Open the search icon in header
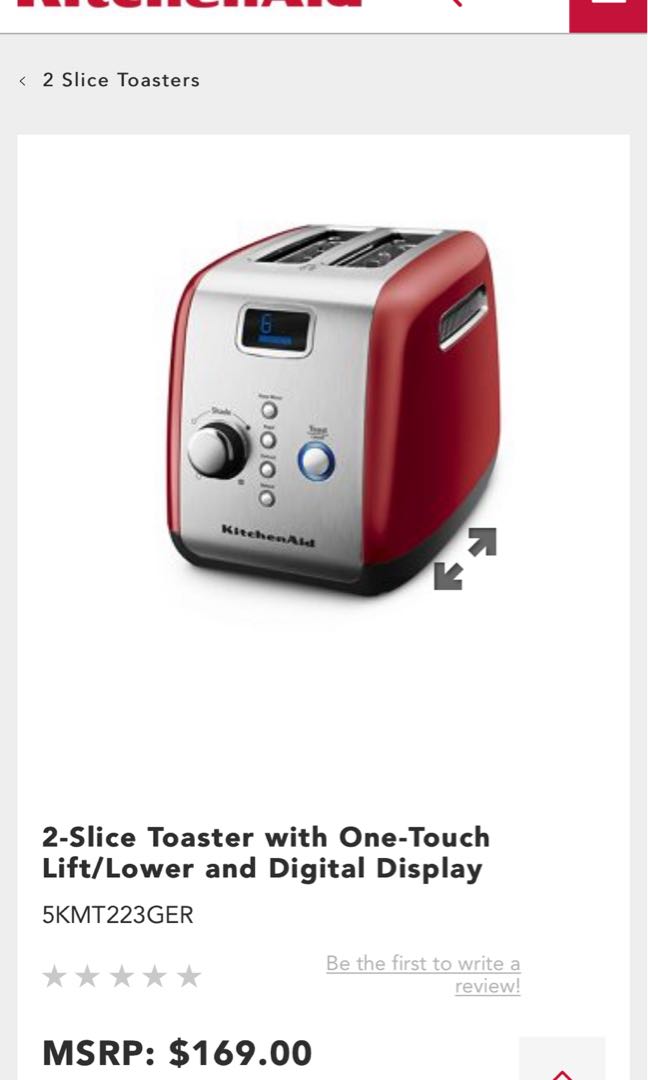Viewport: 648px width, 1080px height. (x=454, y=3)
